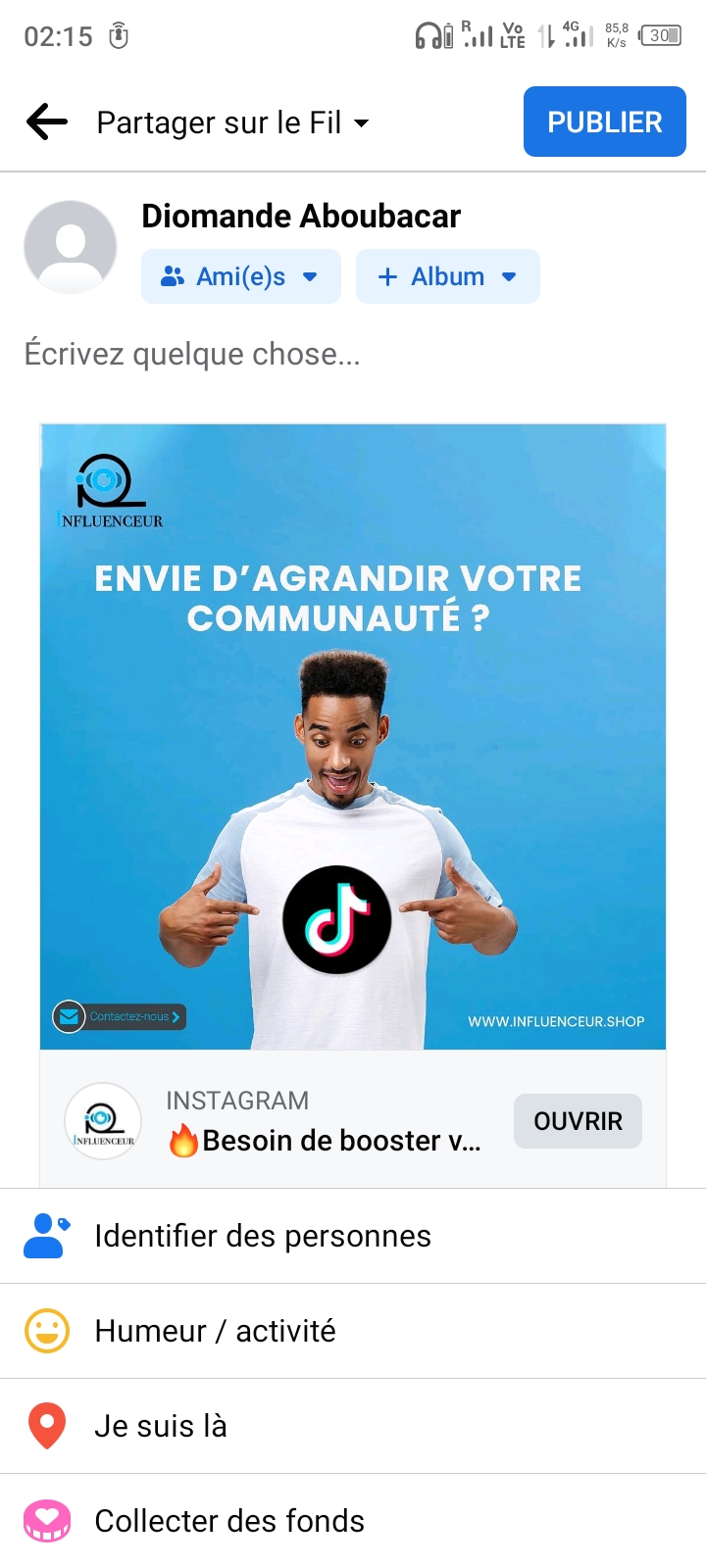Go back with the arrow icon

[47, 122]
